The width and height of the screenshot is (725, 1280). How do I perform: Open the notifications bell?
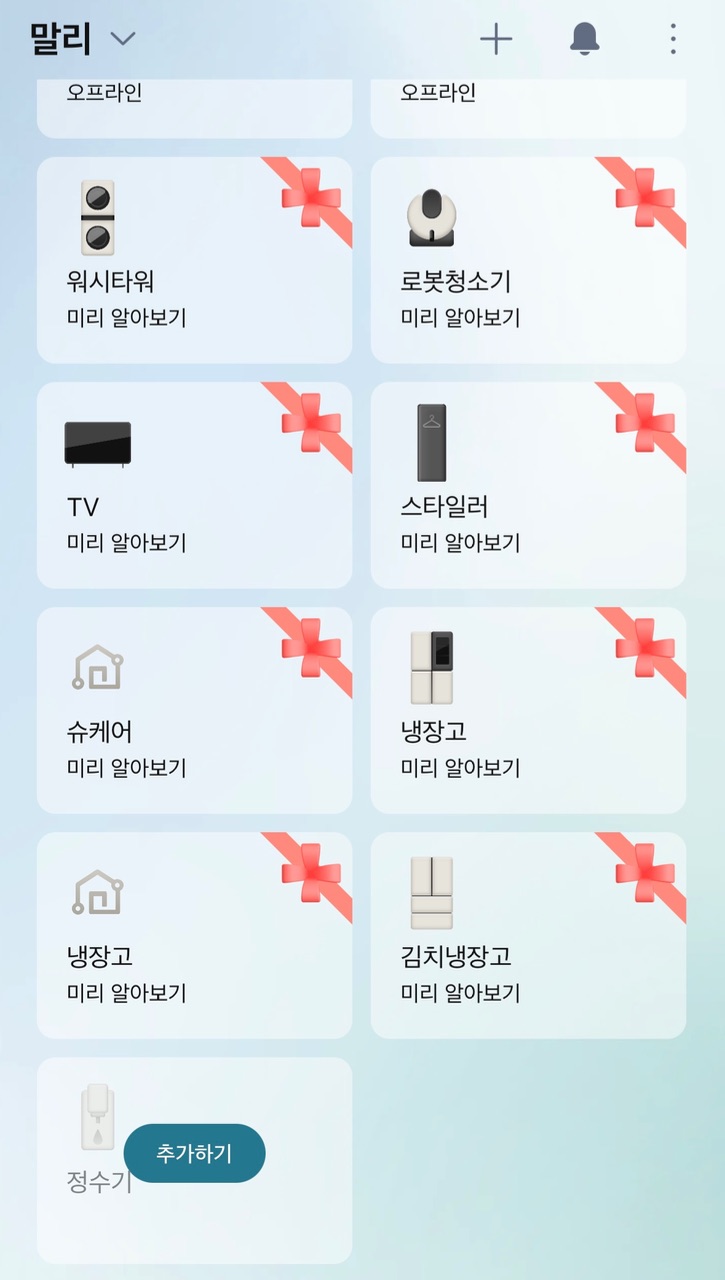(585, 39)
